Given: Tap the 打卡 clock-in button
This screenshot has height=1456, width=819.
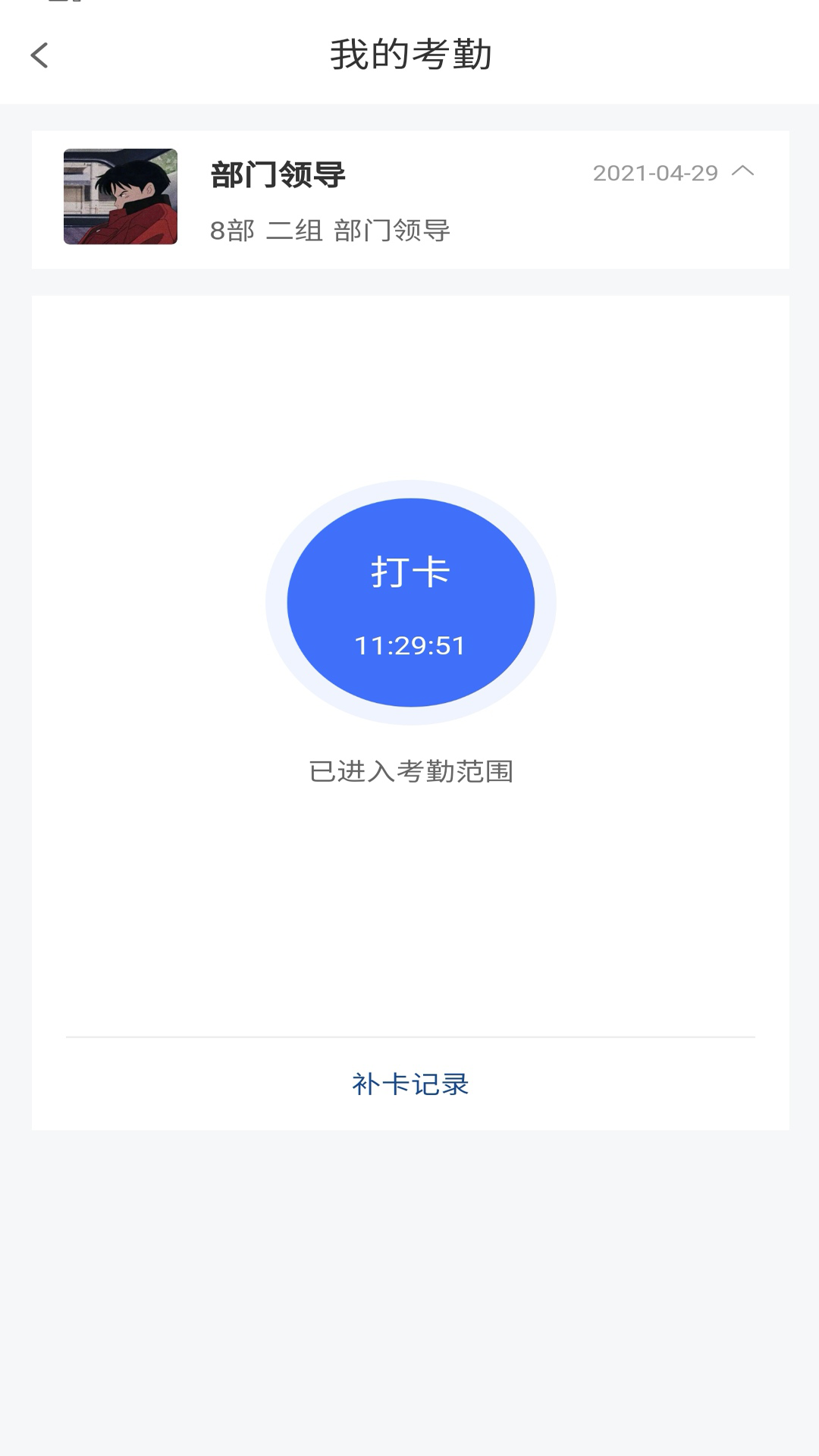Looking at the screenshot, I should pos(410,602).
